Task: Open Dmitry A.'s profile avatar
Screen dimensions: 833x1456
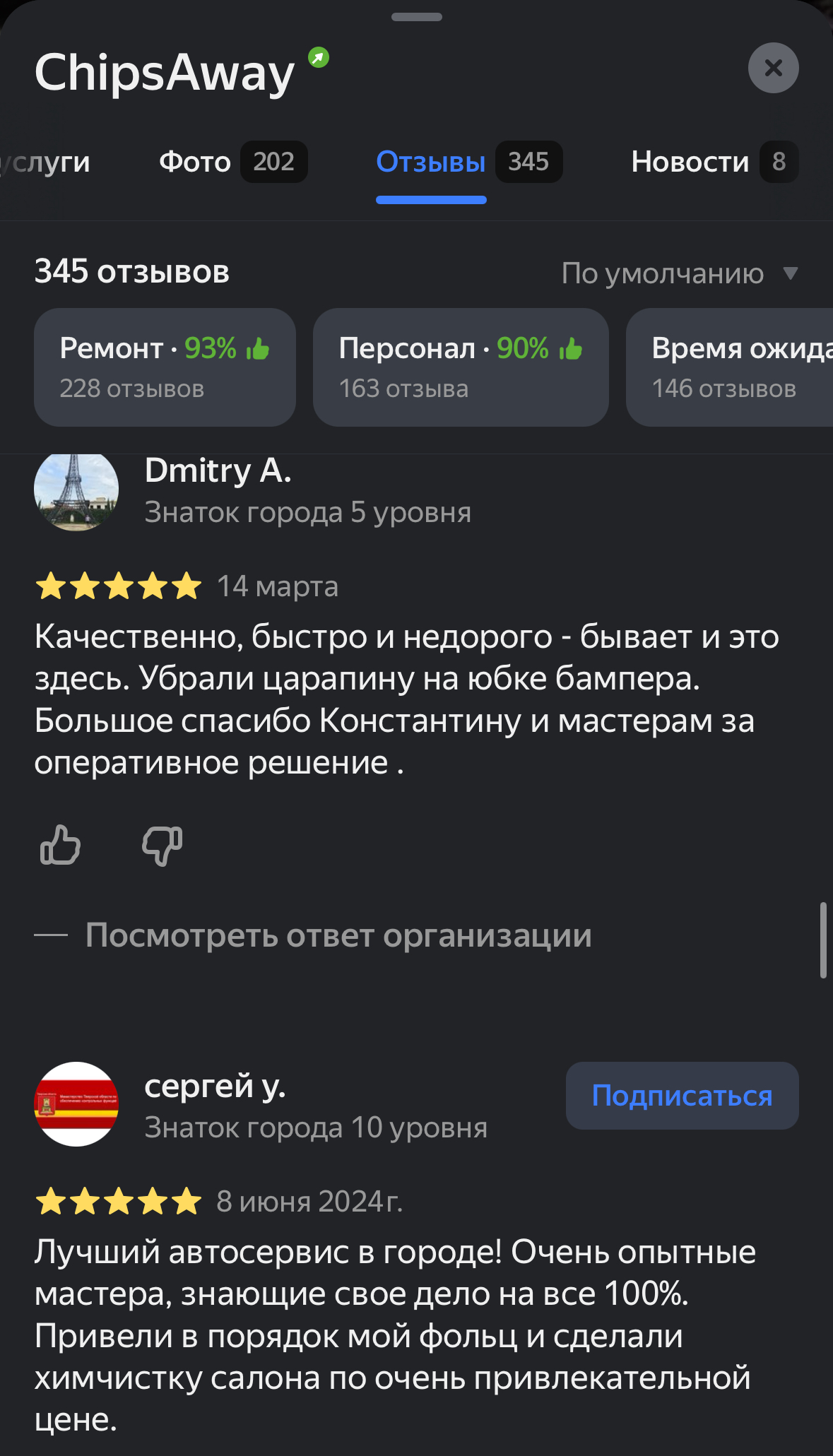Action: coord(76,490)
